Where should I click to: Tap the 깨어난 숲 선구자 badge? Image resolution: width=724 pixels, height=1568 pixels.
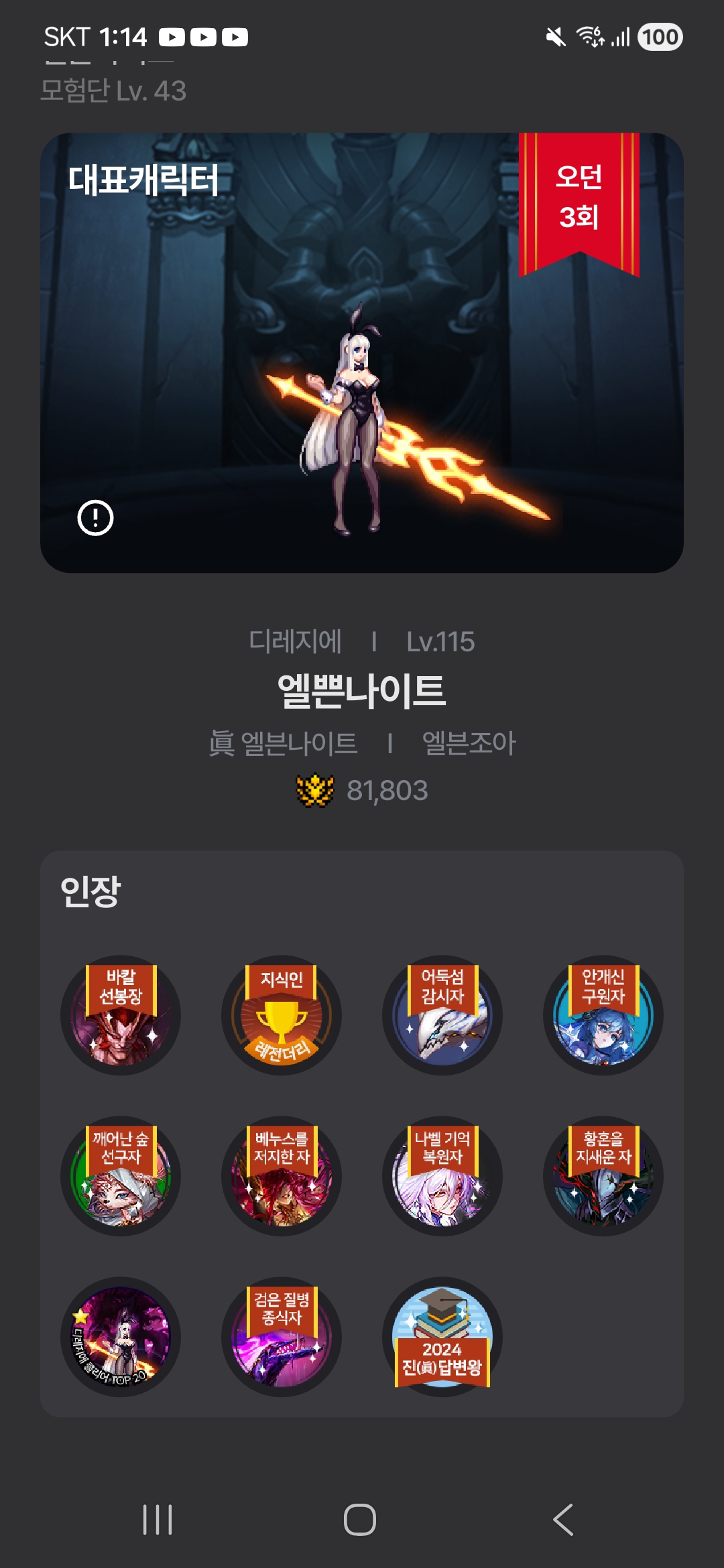[121, 1176]
